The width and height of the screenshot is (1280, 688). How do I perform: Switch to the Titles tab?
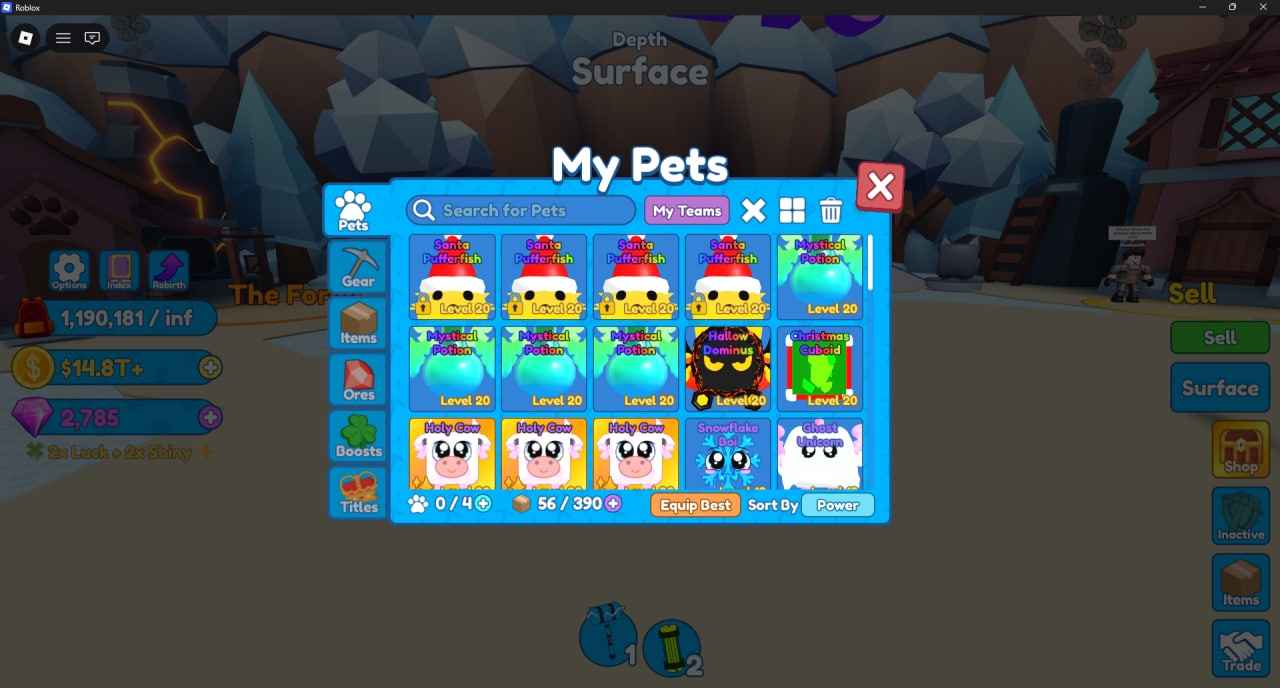[x=358, y=493]
